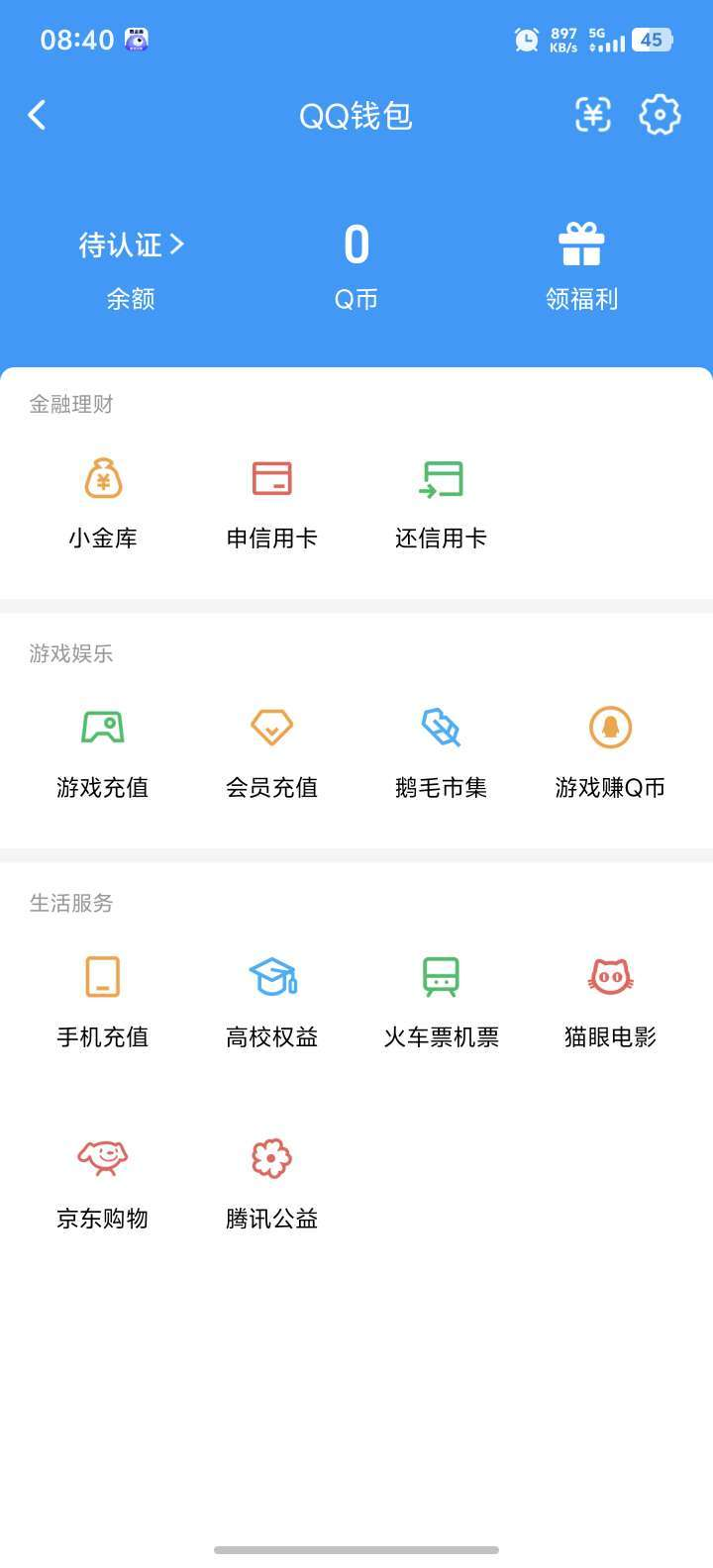
Task: Tap 游戏赚Q币 penguin icon
Action: [610, 728]
